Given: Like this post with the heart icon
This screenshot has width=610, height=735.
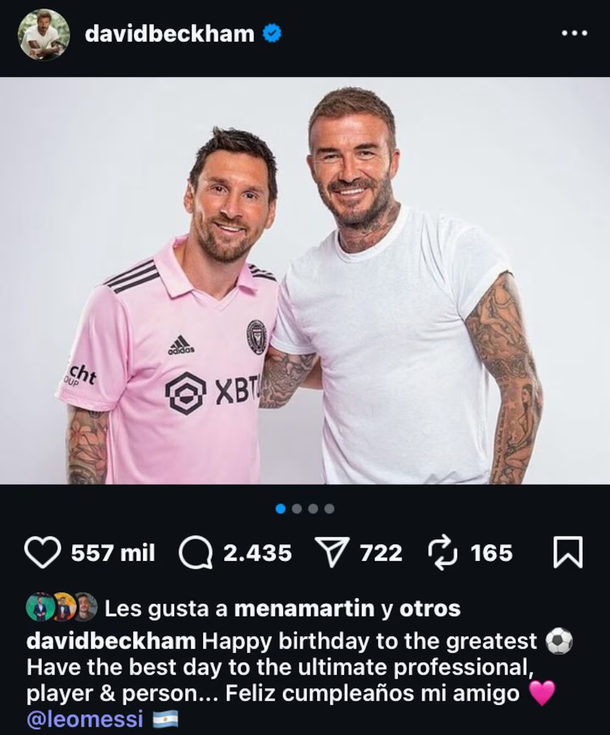Looking at the screenshot, I should click(x=43, y=553).
